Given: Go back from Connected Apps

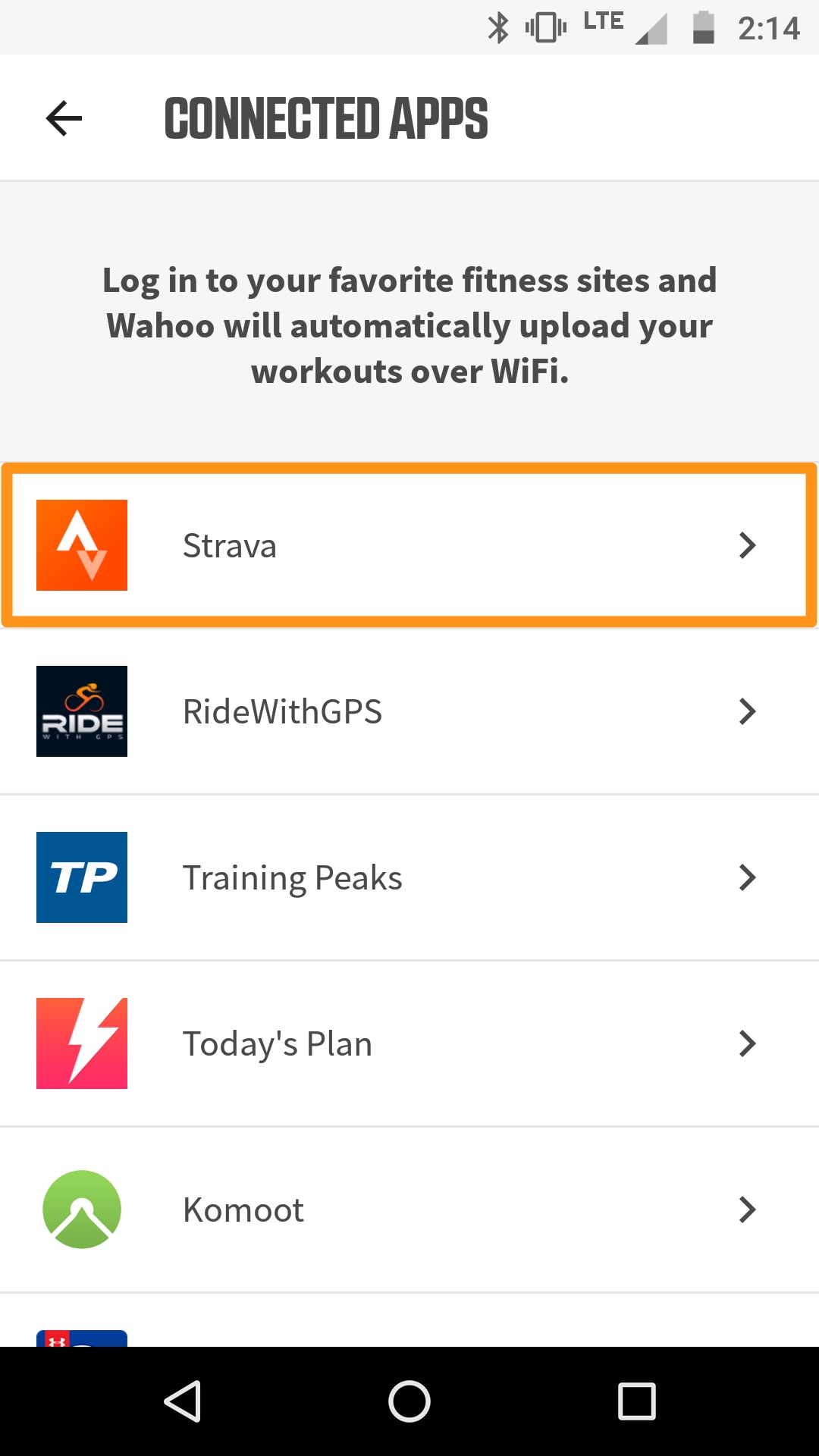Looking at the screenshot, I should pos(64,118).
